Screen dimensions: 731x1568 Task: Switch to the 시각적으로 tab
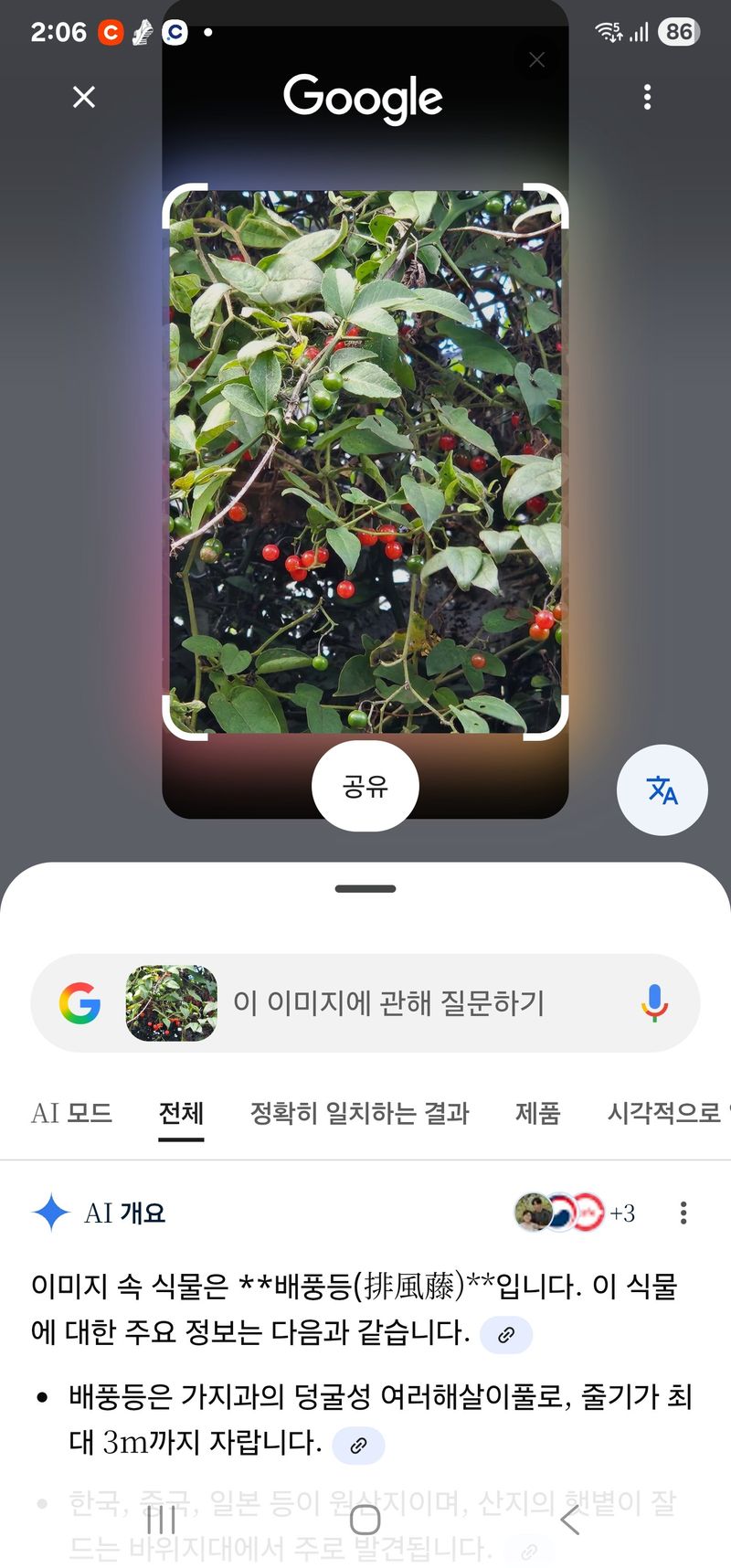(665, 1113)
